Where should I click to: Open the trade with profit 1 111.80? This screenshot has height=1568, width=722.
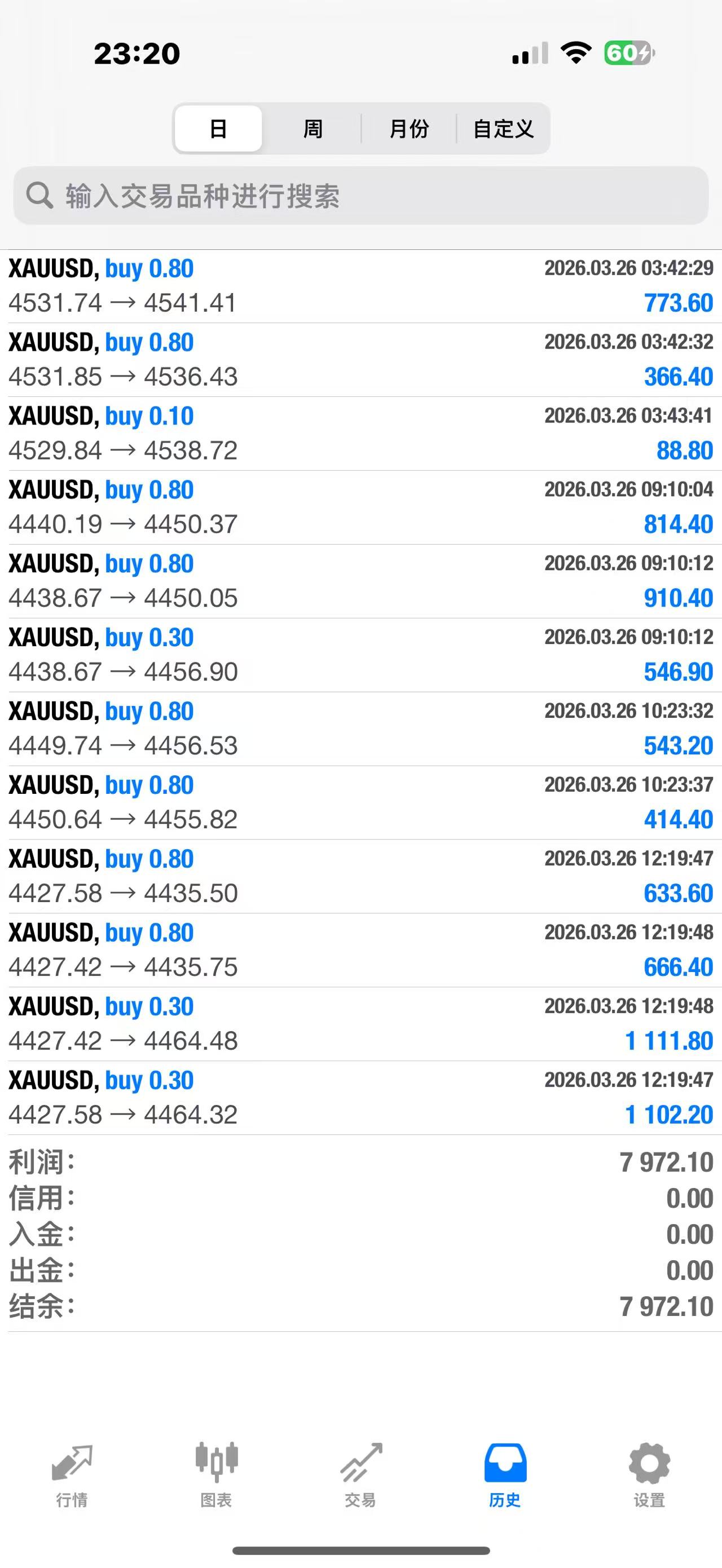[360, 1024]
